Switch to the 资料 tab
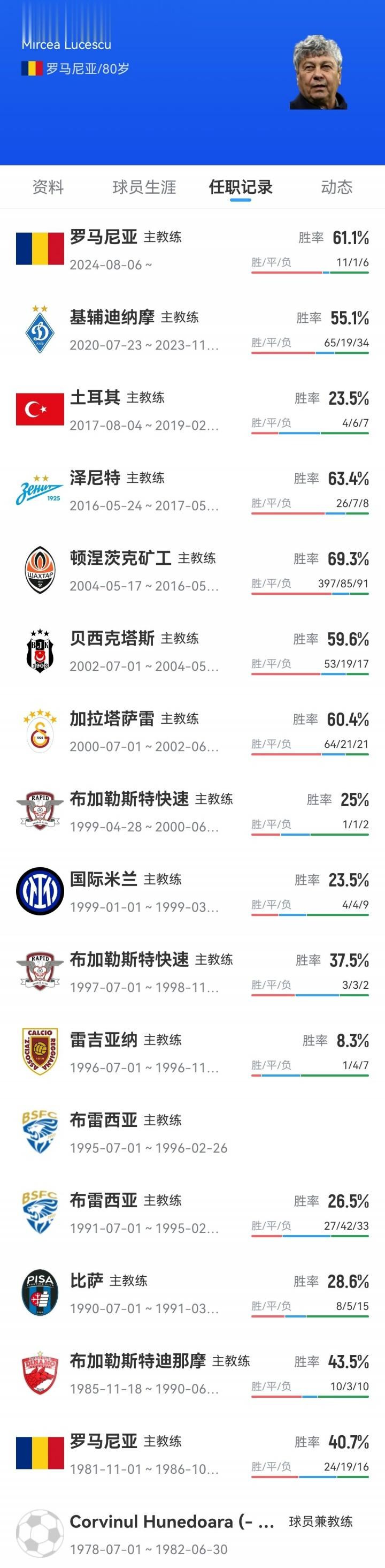This screenshot has width=385, height=1568. coord(48,187)
